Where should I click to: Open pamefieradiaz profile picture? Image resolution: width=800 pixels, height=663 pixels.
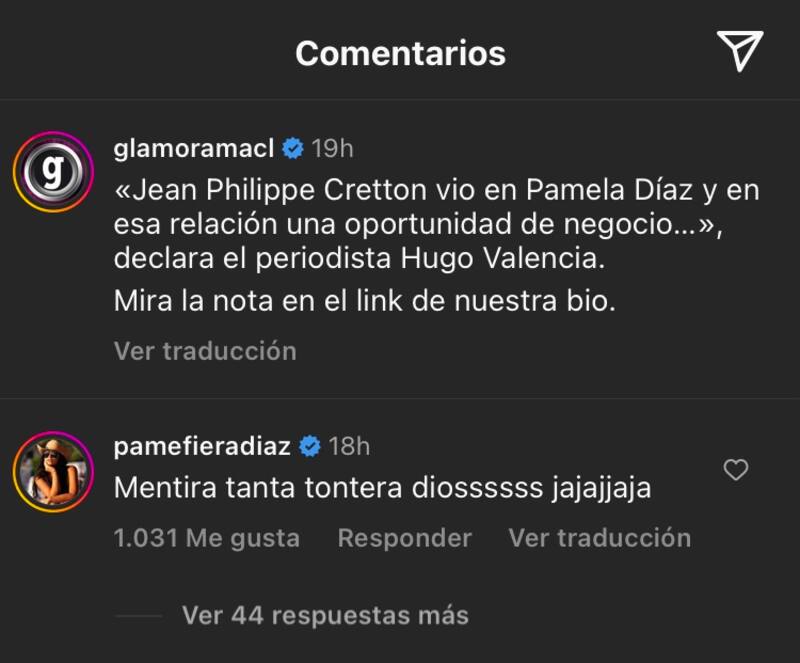point(53,472)
